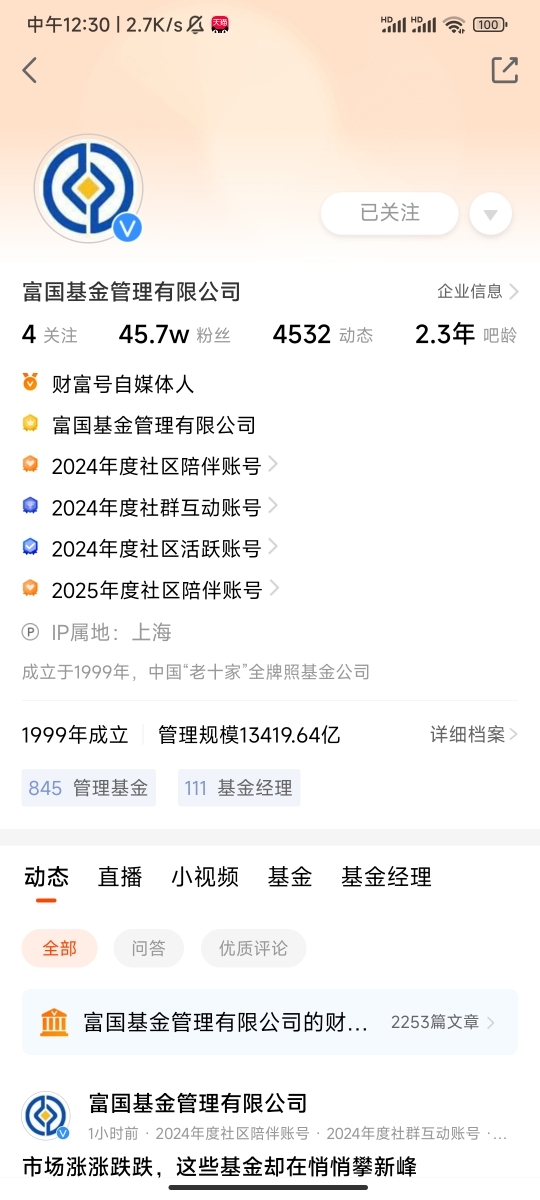540x1200 pixels.
Task: Share this profile page
Action: 505,70
